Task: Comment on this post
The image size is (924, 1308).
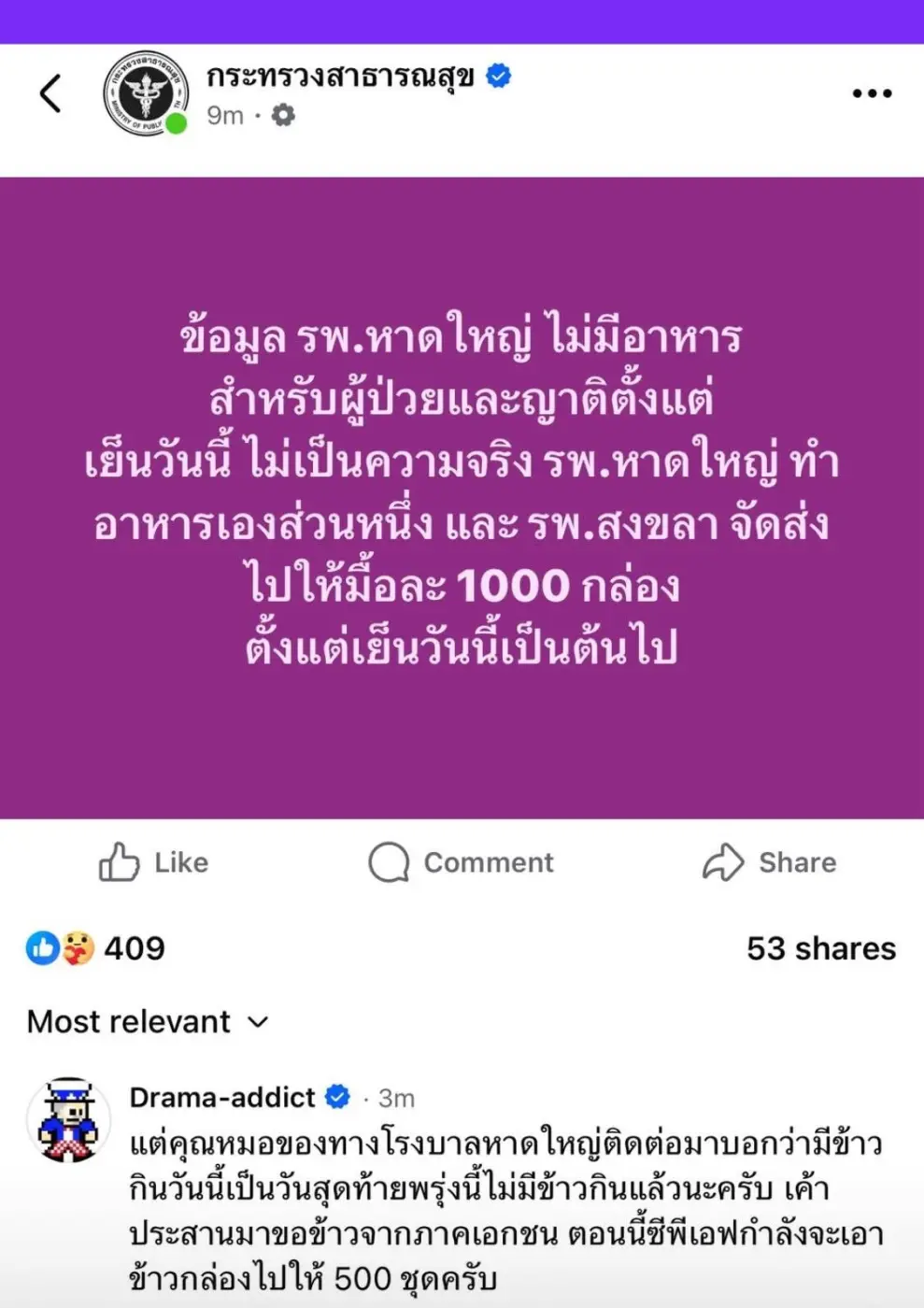Action: click(462, 862)
